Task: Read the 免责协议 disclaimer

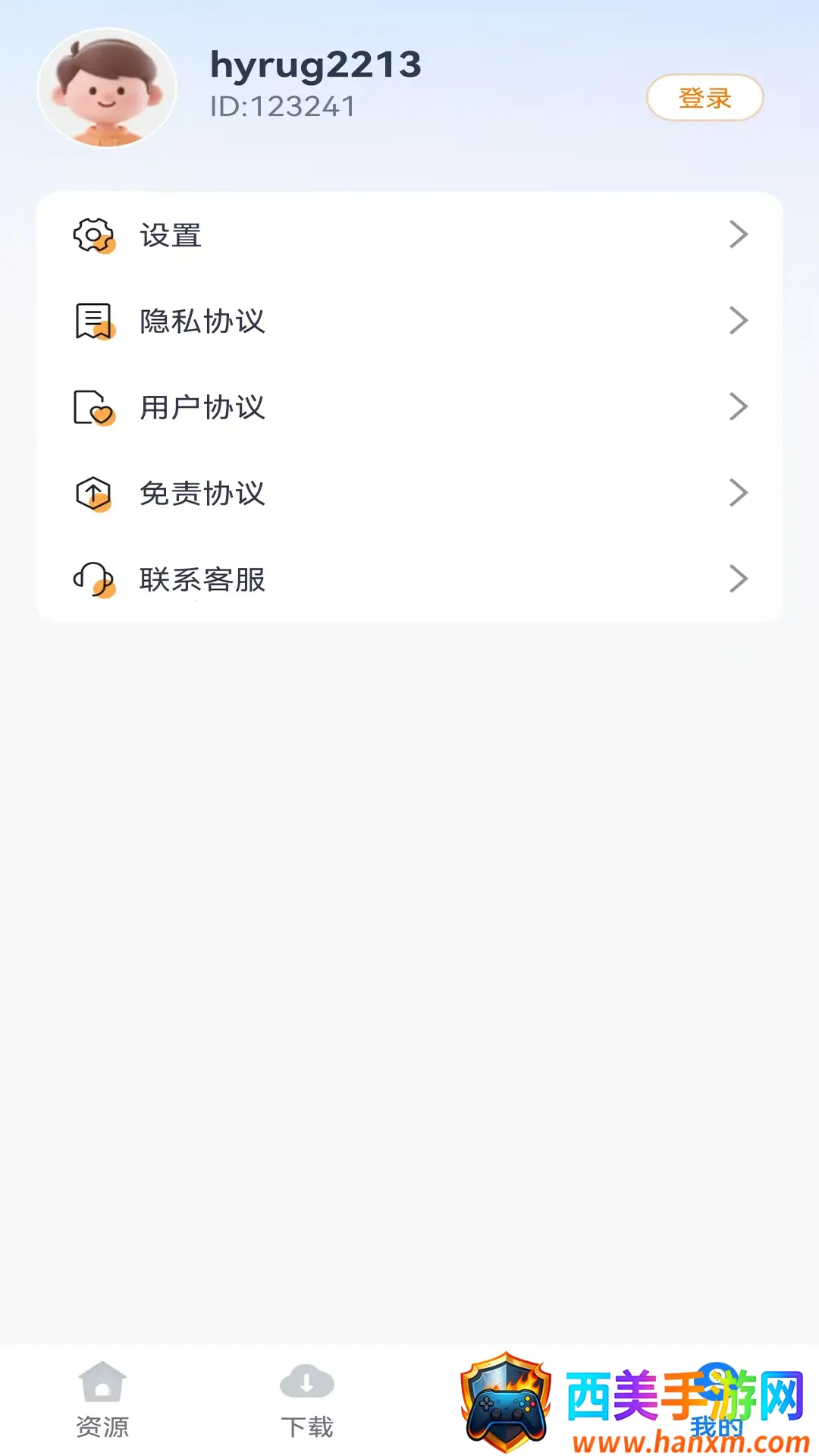Action: [409, 493]
